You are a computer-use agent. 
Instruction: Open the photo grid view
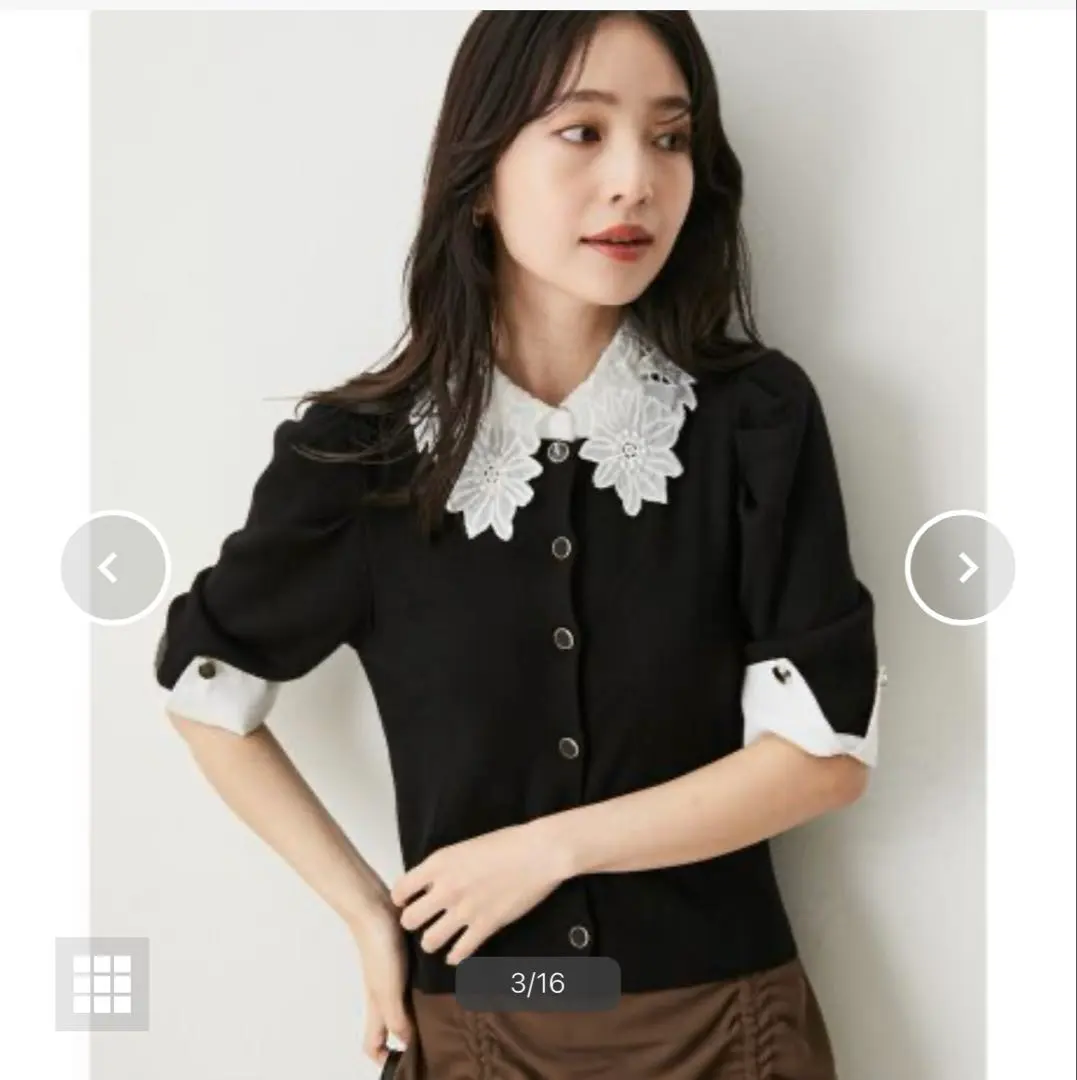tap(102, 983)
